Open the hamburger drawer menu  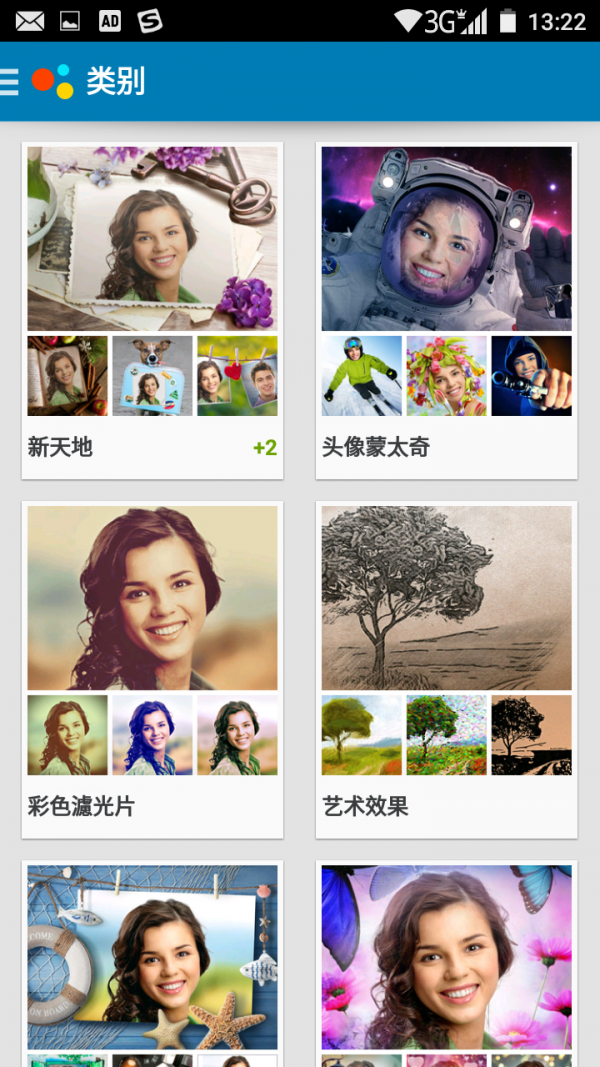click(x=10, y=81)
